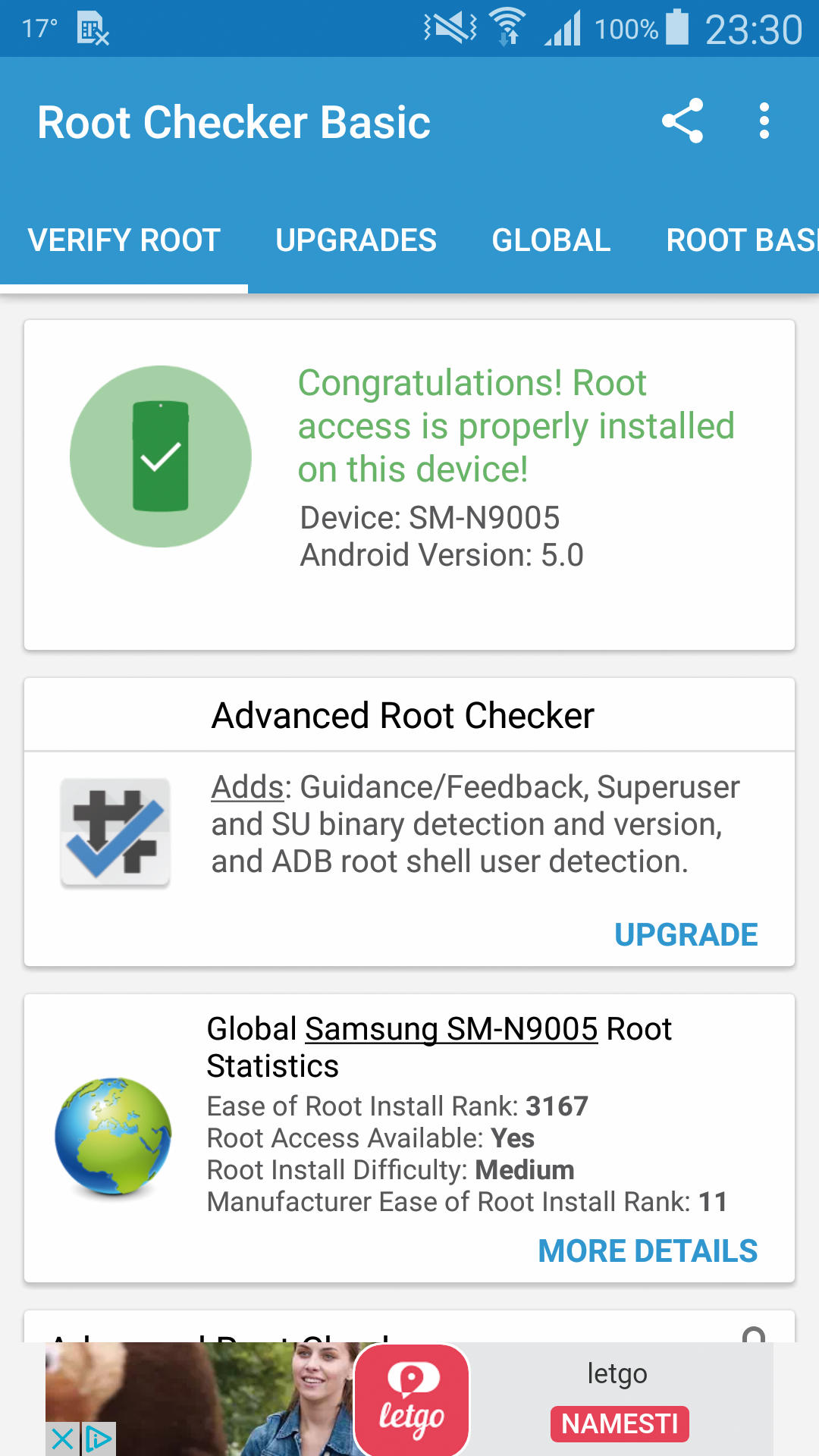Select the Verify Root tab
Image resolution: width=819 pixels, height=1456 pixels.
click(x=124, y=240)
